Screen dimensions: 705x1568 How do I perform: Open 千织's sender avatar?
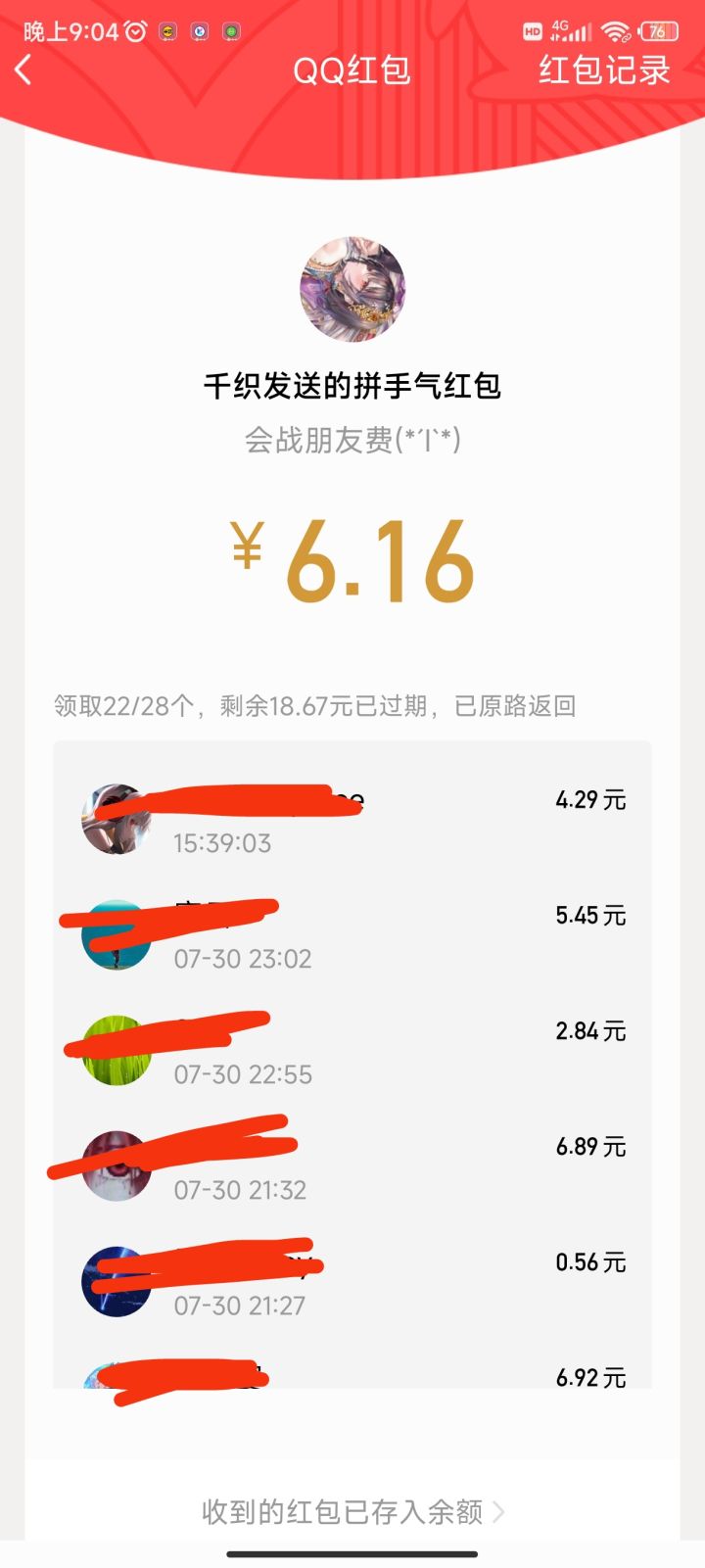(x=352, y=289)
